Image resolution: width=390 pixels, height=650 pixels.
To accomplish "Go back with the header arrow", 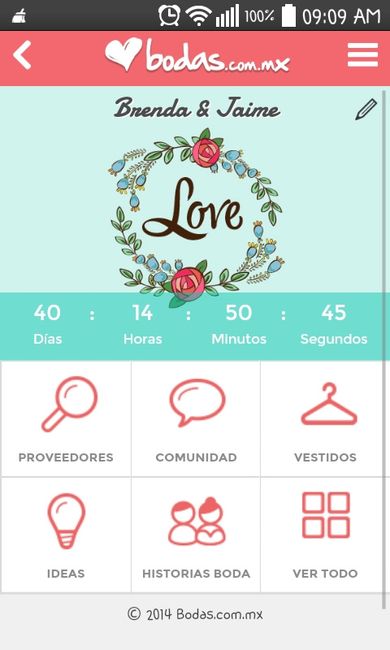I will (x=22, y=55).
